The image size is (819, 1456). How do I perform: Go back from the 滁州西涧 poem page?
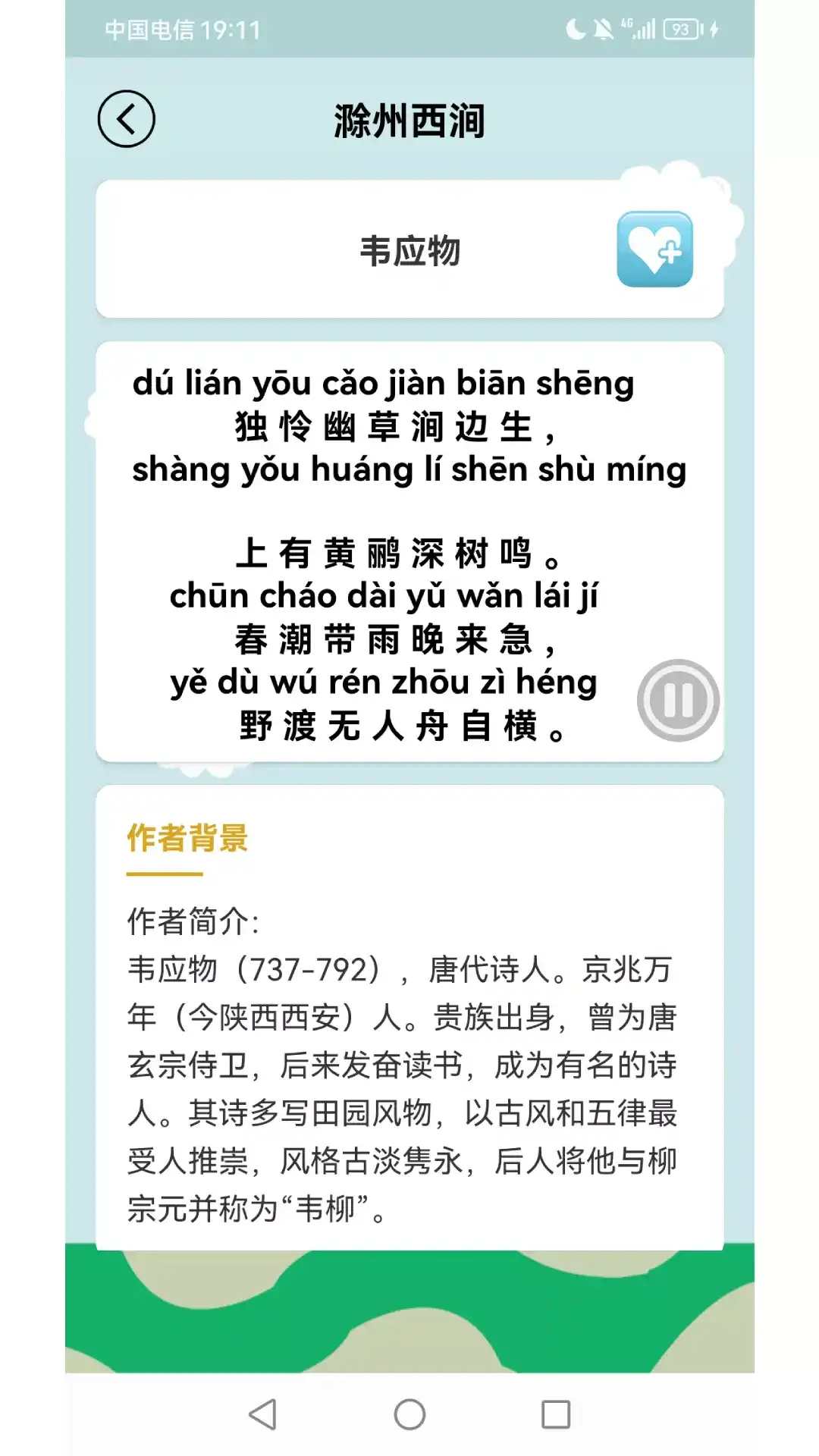point(126,119)
